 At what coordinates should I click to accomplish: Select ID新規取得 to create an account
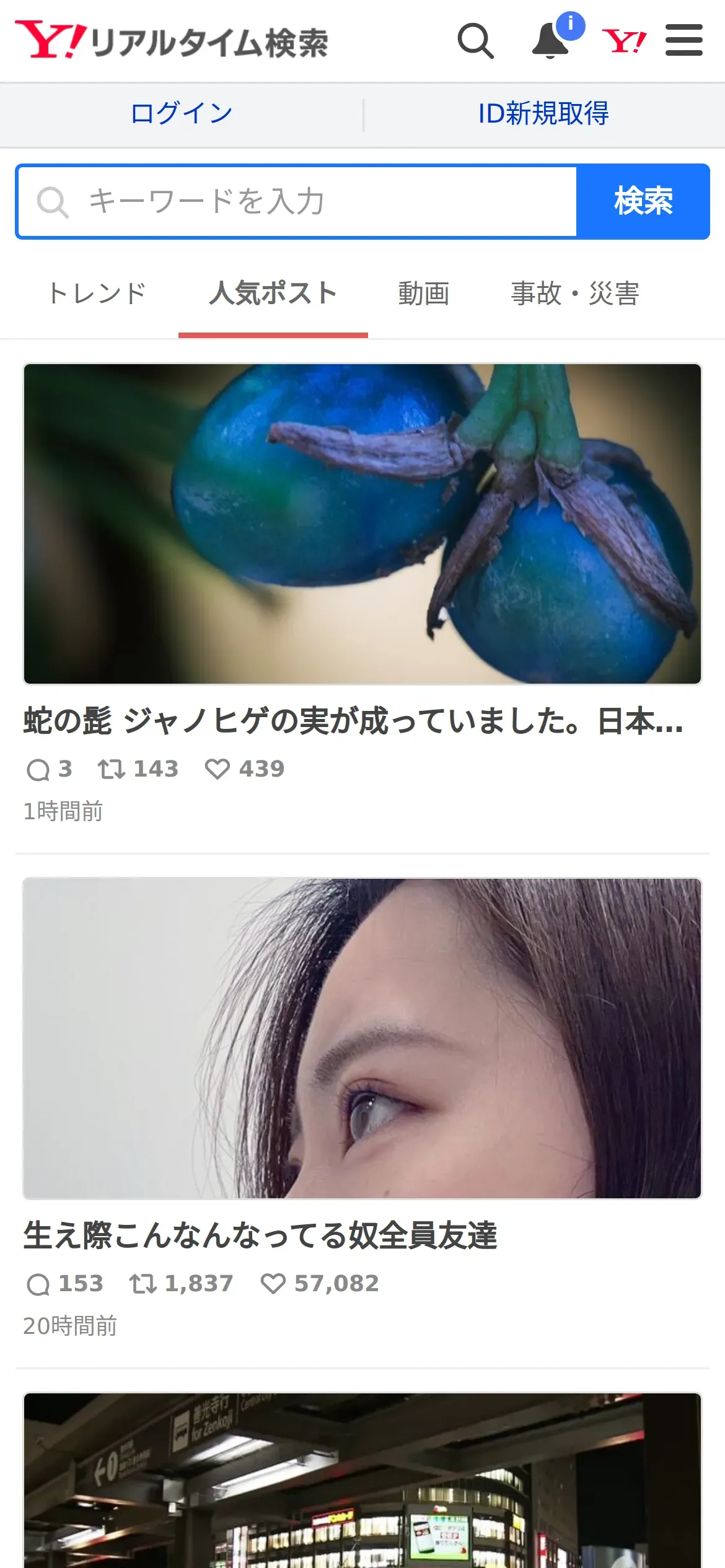(543, 114)
